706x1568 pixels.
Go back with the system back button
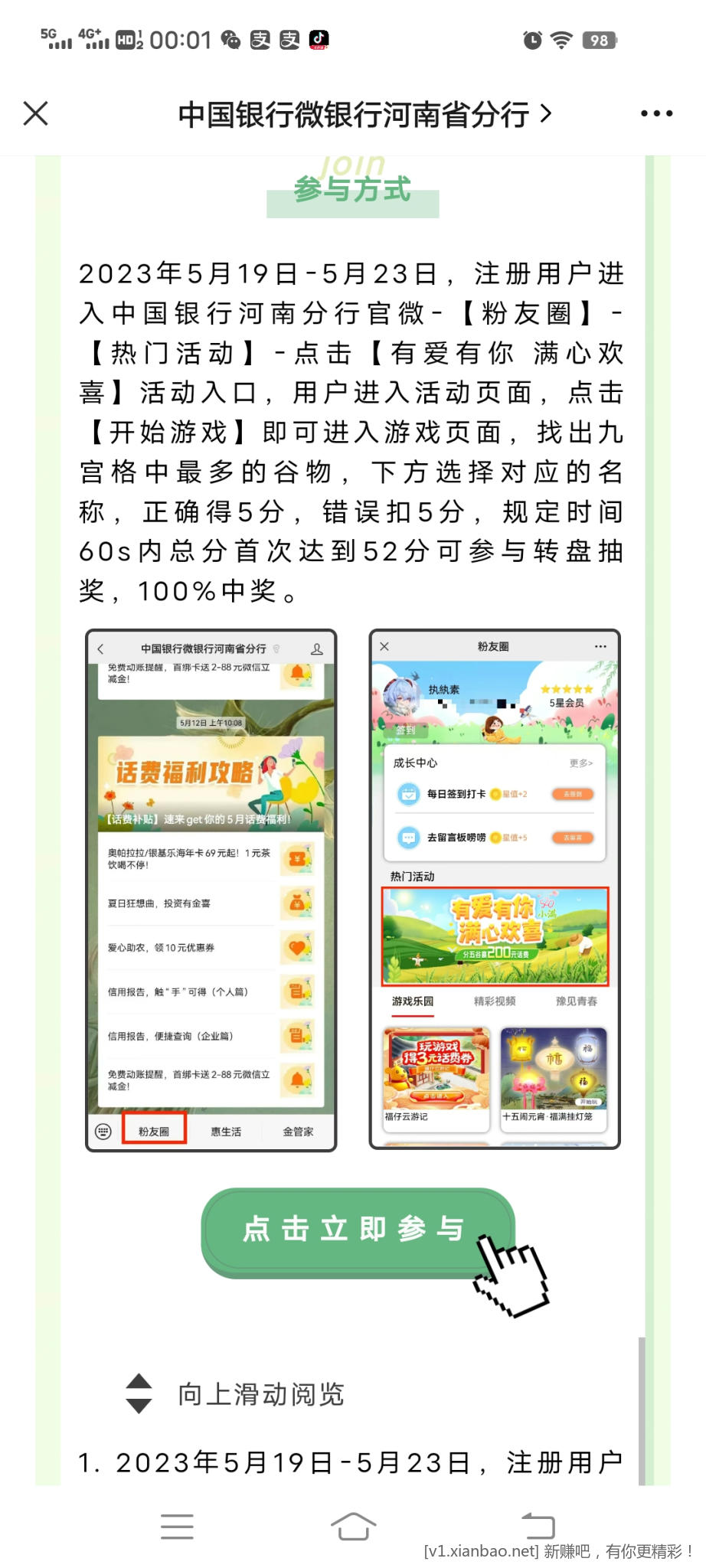click(x=538, y=1526)
